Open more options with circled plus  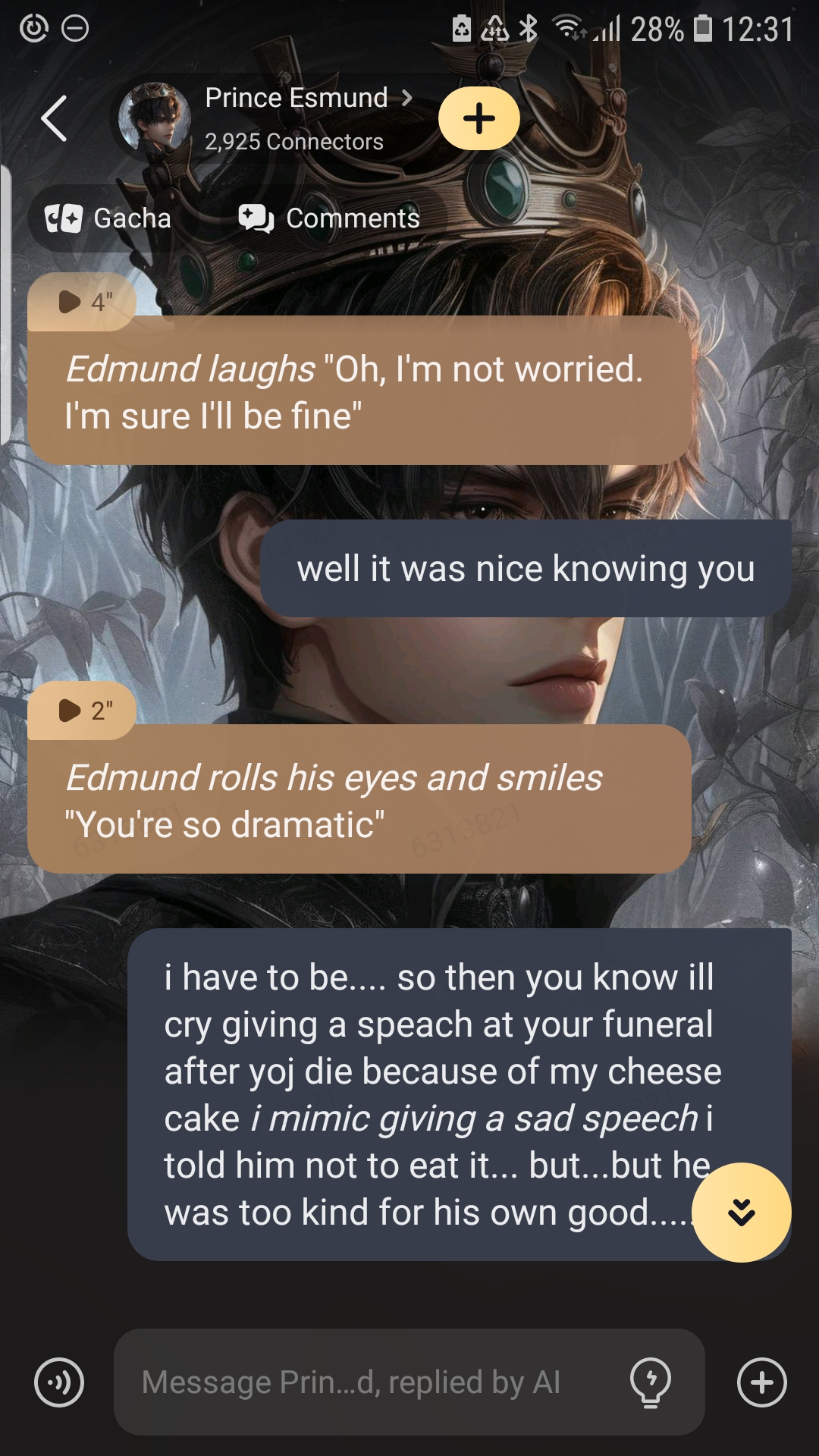[761, 1382]
